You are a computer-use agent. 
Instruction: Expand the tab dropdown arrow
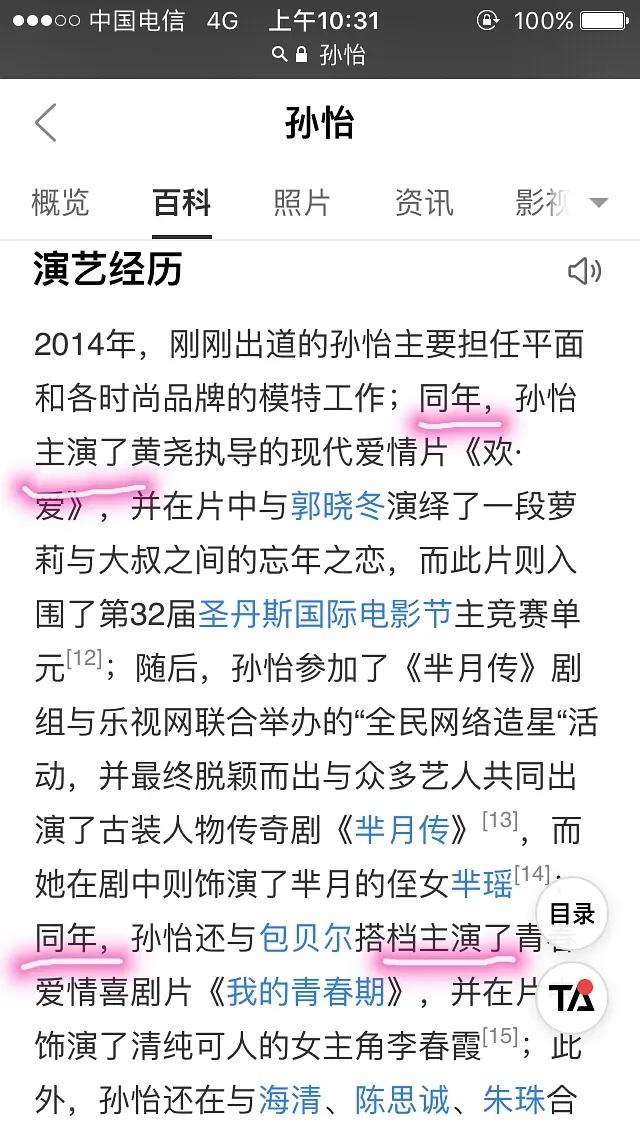(599, 204)
